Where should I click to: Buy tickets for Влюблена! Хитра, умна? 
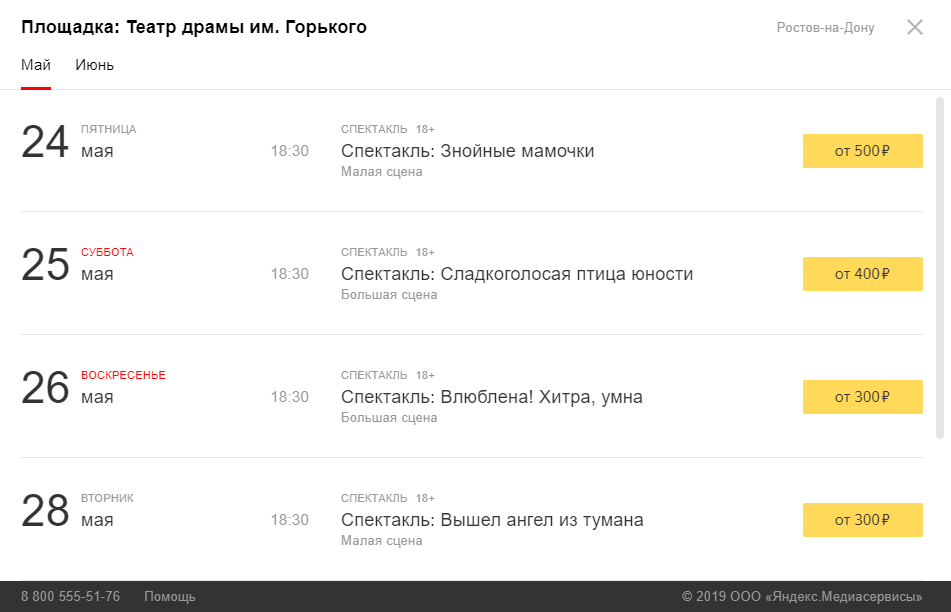point(862,397)
